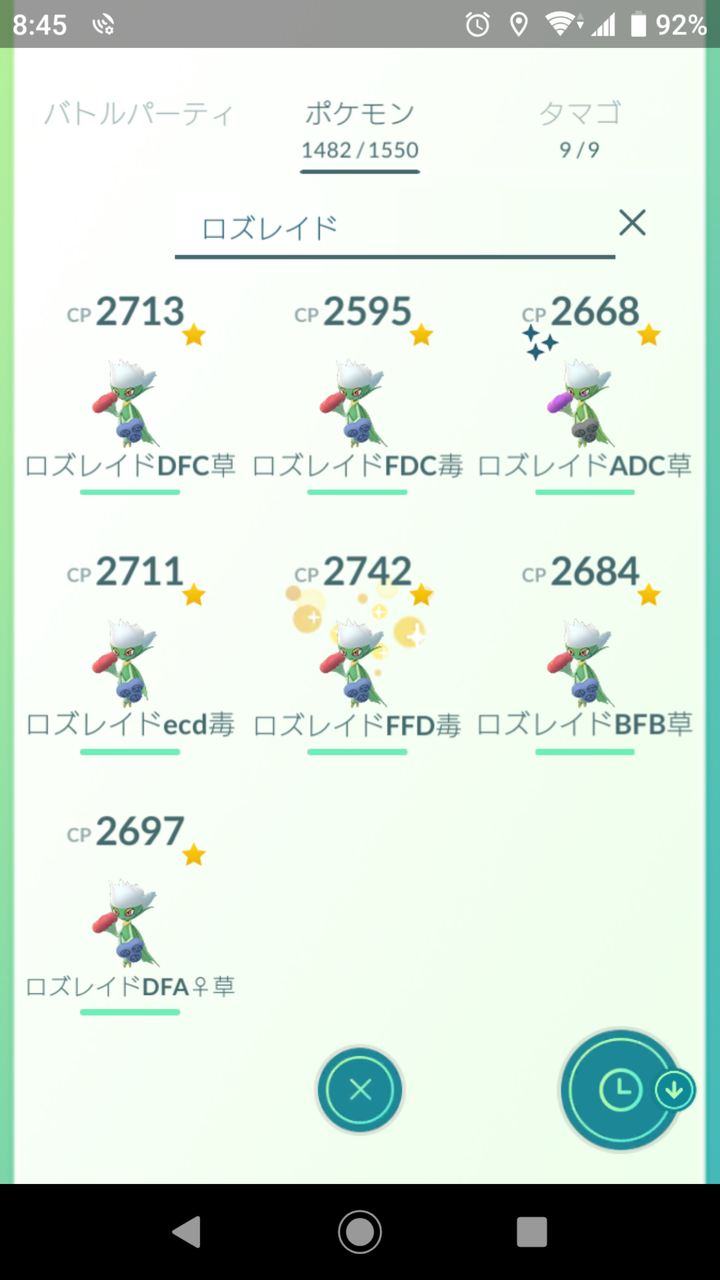Select the ポケモン tab

[x=359, y=115]
